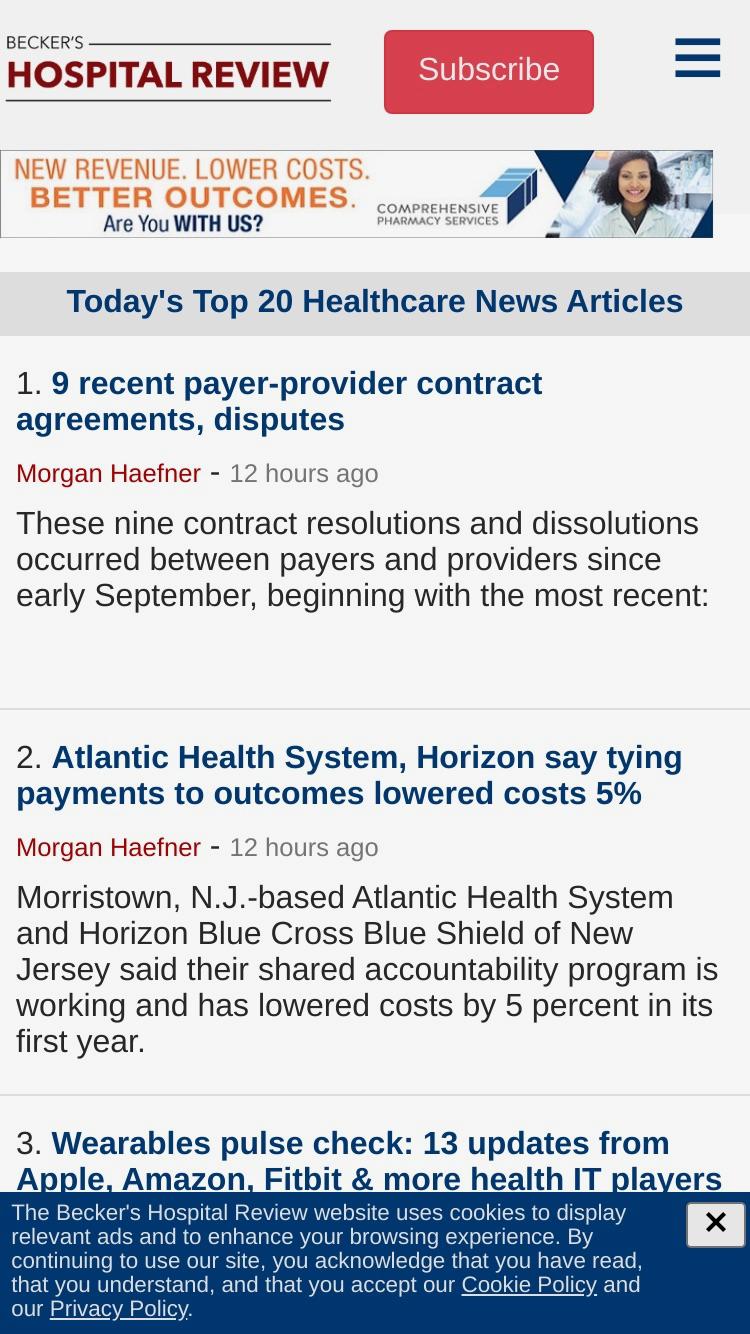This screenshot has width=750, height=1334.
Task: Tap the red Subscribe button
Action: [x=489, y=71]
